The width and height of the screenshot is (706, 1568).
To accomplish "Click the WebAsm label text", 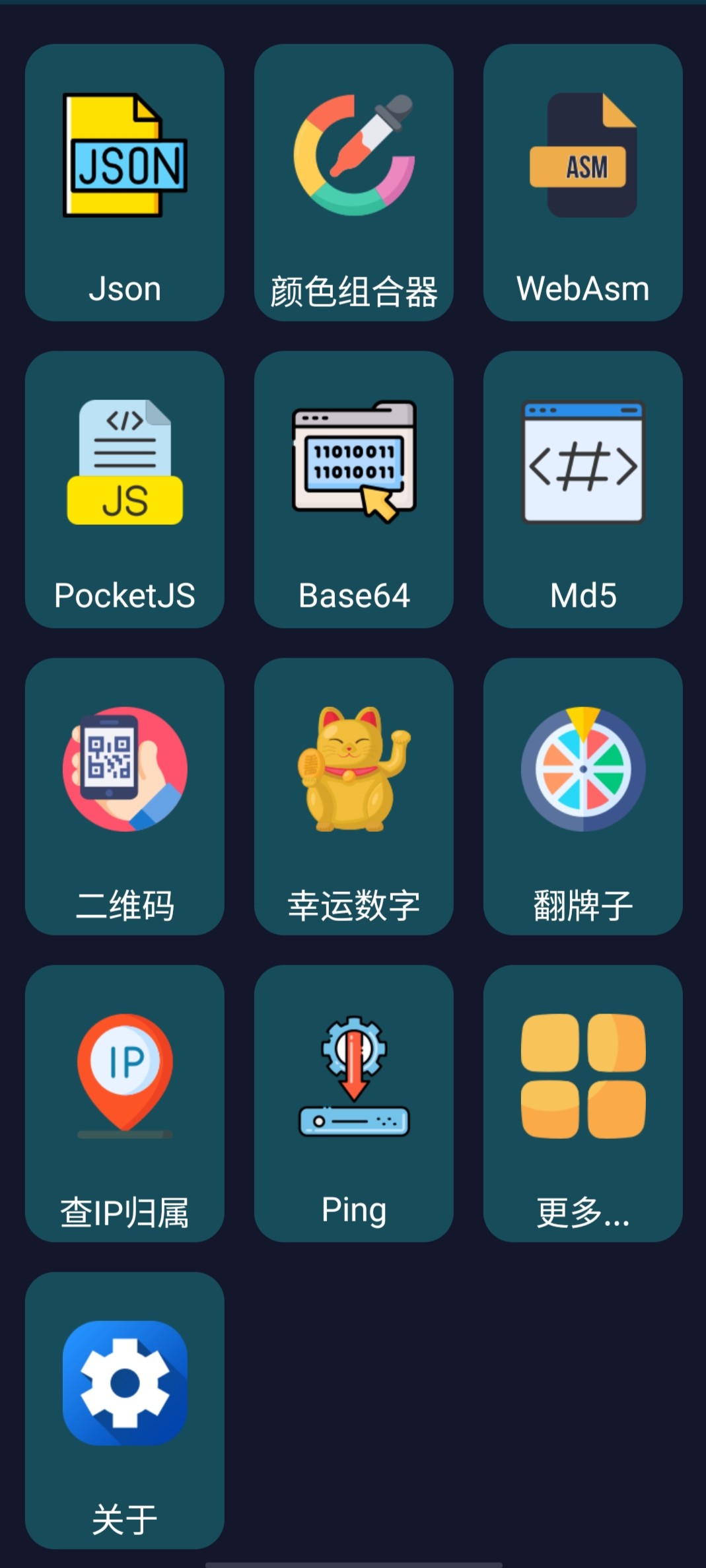I will coord(582,287).
